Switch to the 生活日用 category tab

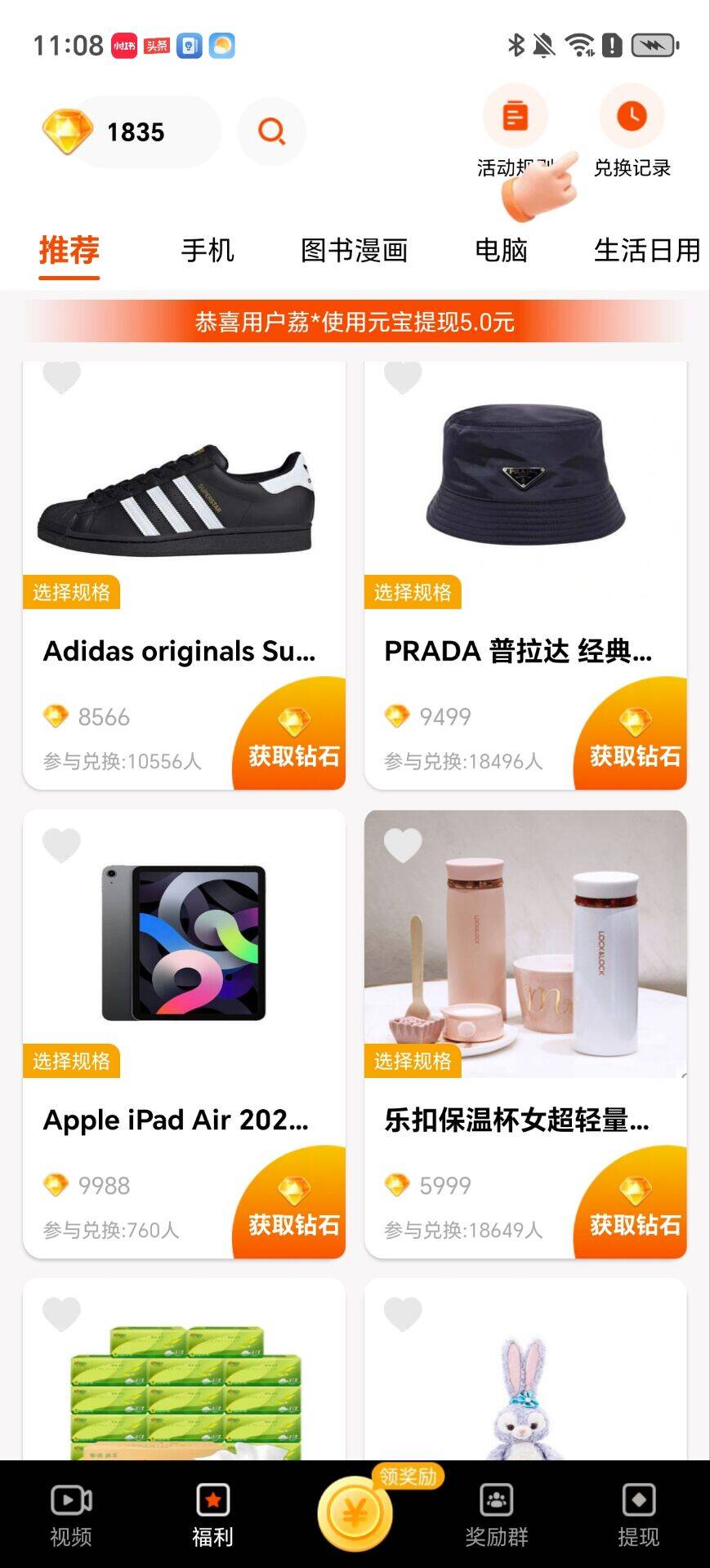646,250
